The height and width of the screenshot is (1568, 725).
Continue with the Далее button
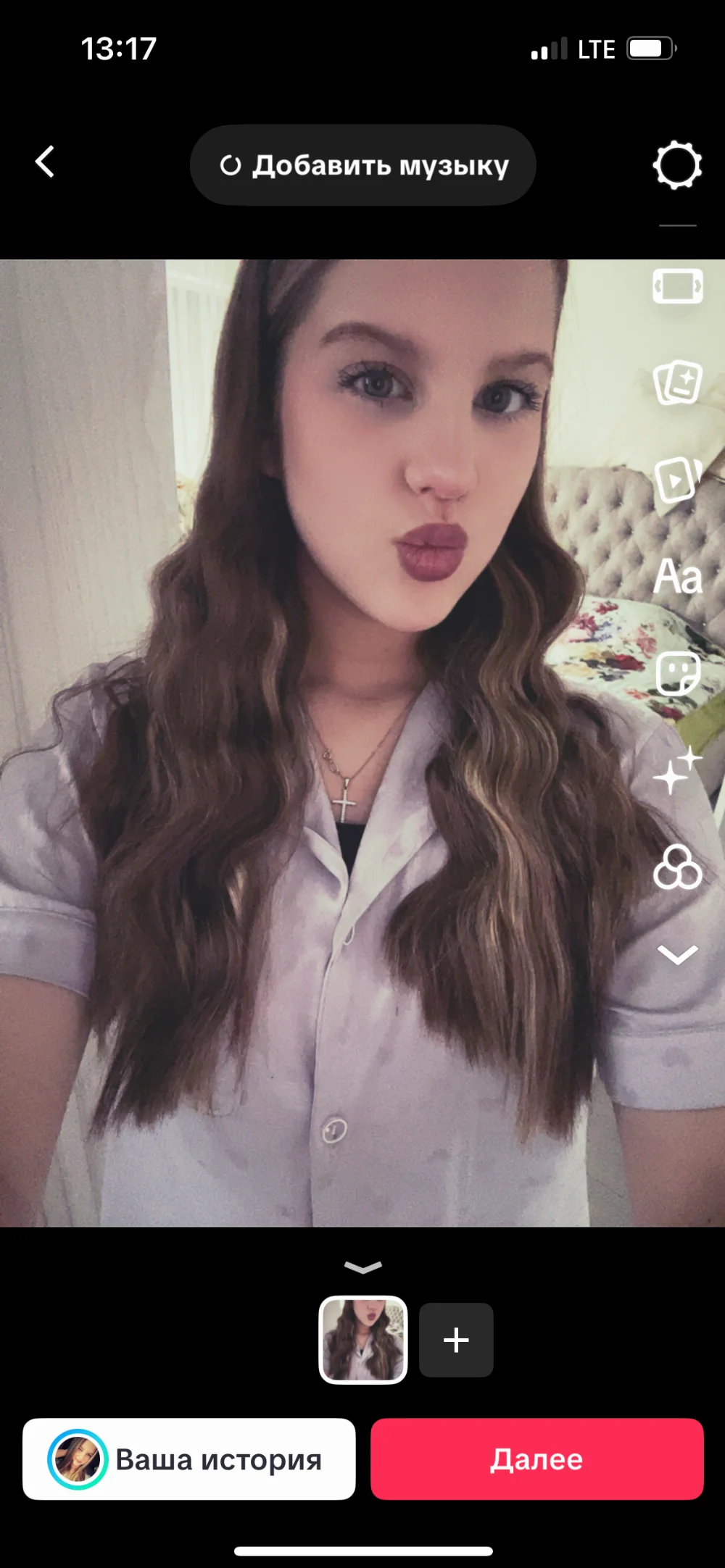point(536,1459)
